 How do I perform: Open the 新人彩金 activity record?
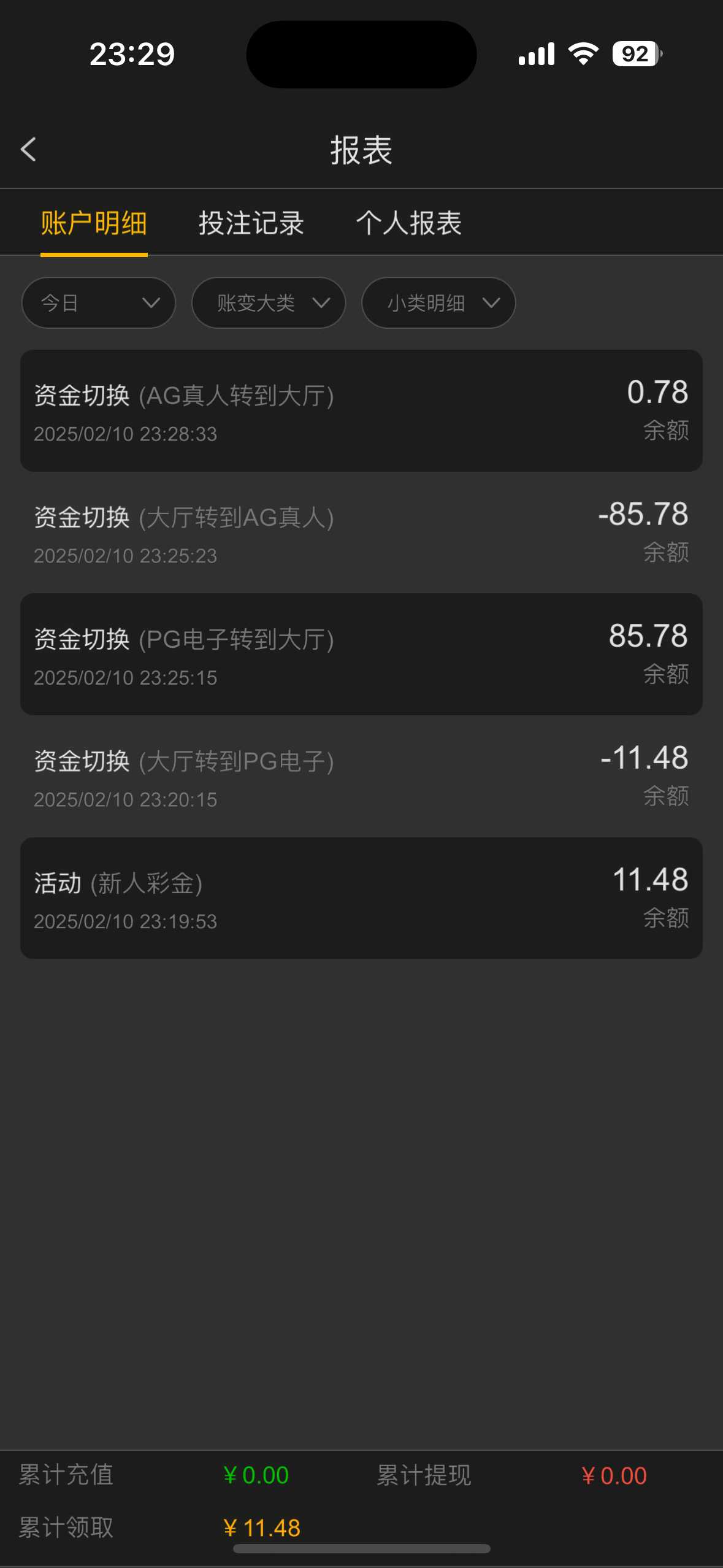361,898
